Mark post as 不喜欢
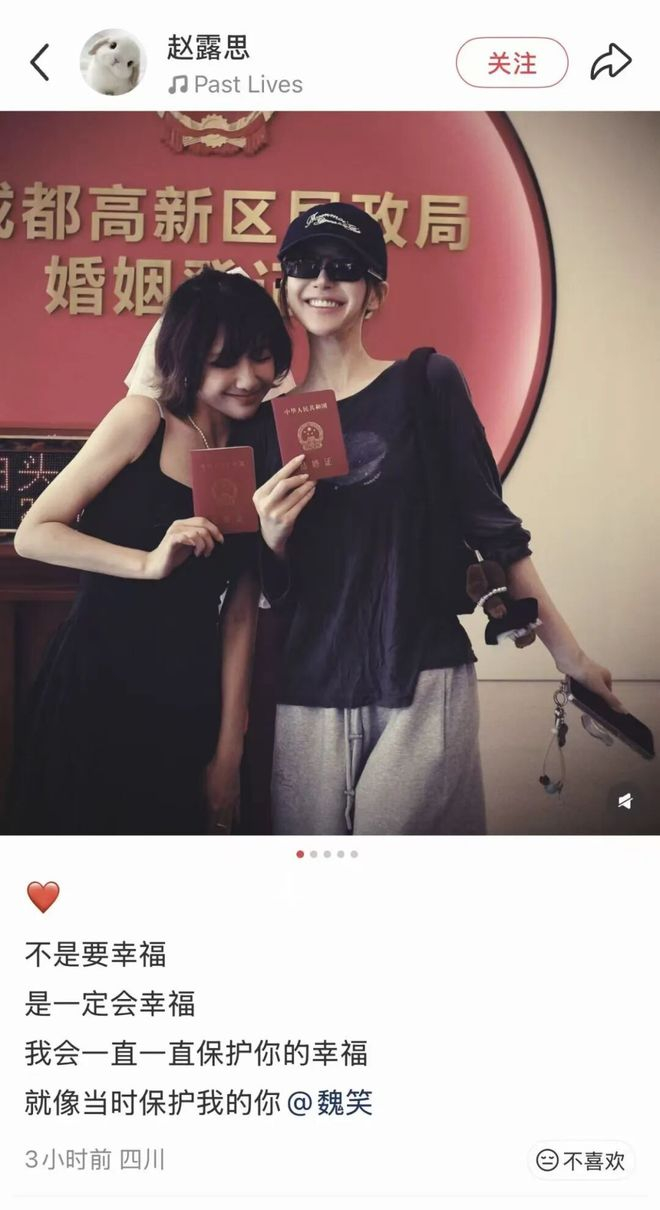Viewport: 660px width, 1210px height. 581,1160
